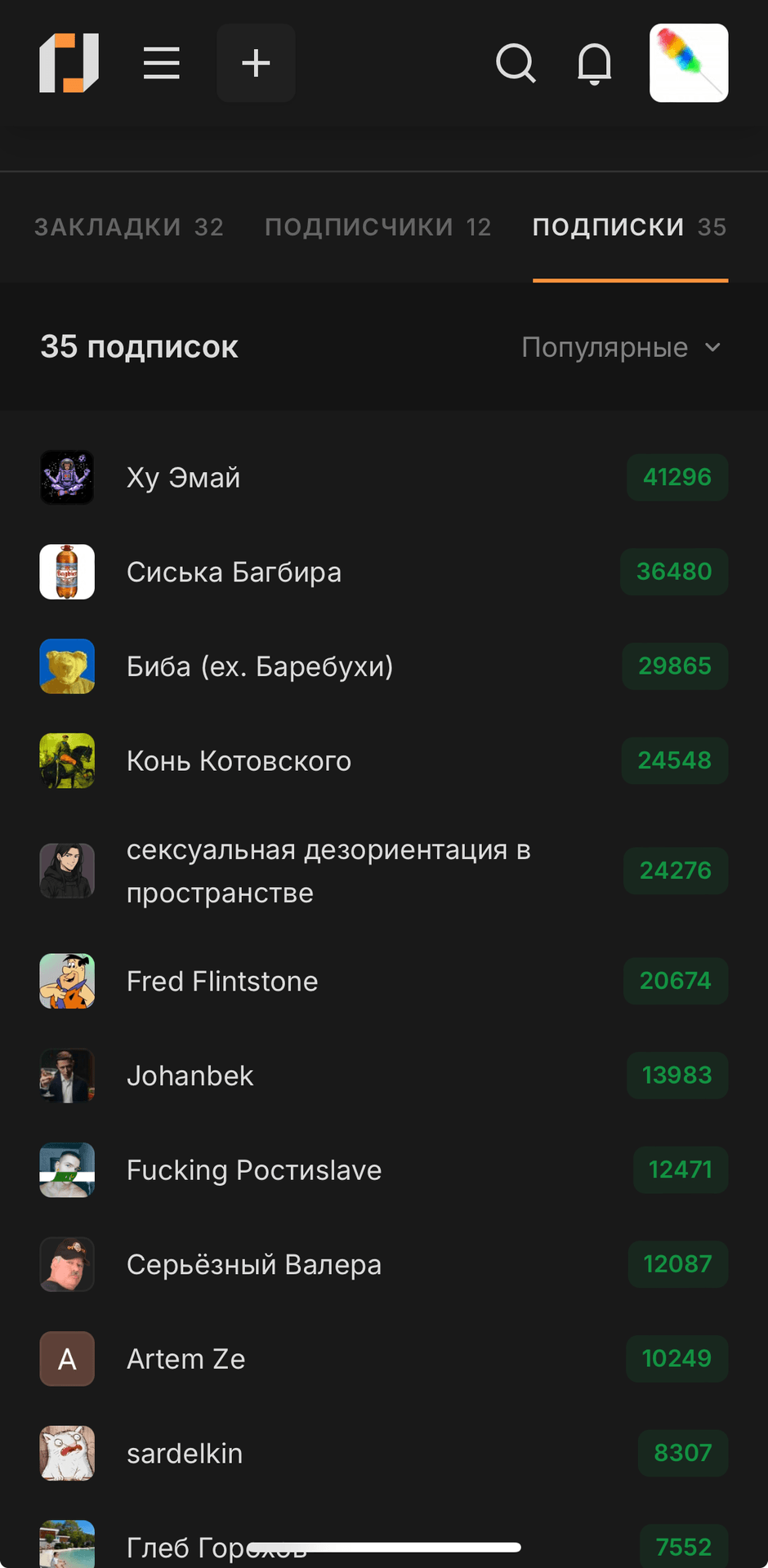Open сексуальная дезориентация в пространстве profile
Image resolution: width=768 pixels, height=1568 pixels.
pyautogui.click(x=327, y=871)
